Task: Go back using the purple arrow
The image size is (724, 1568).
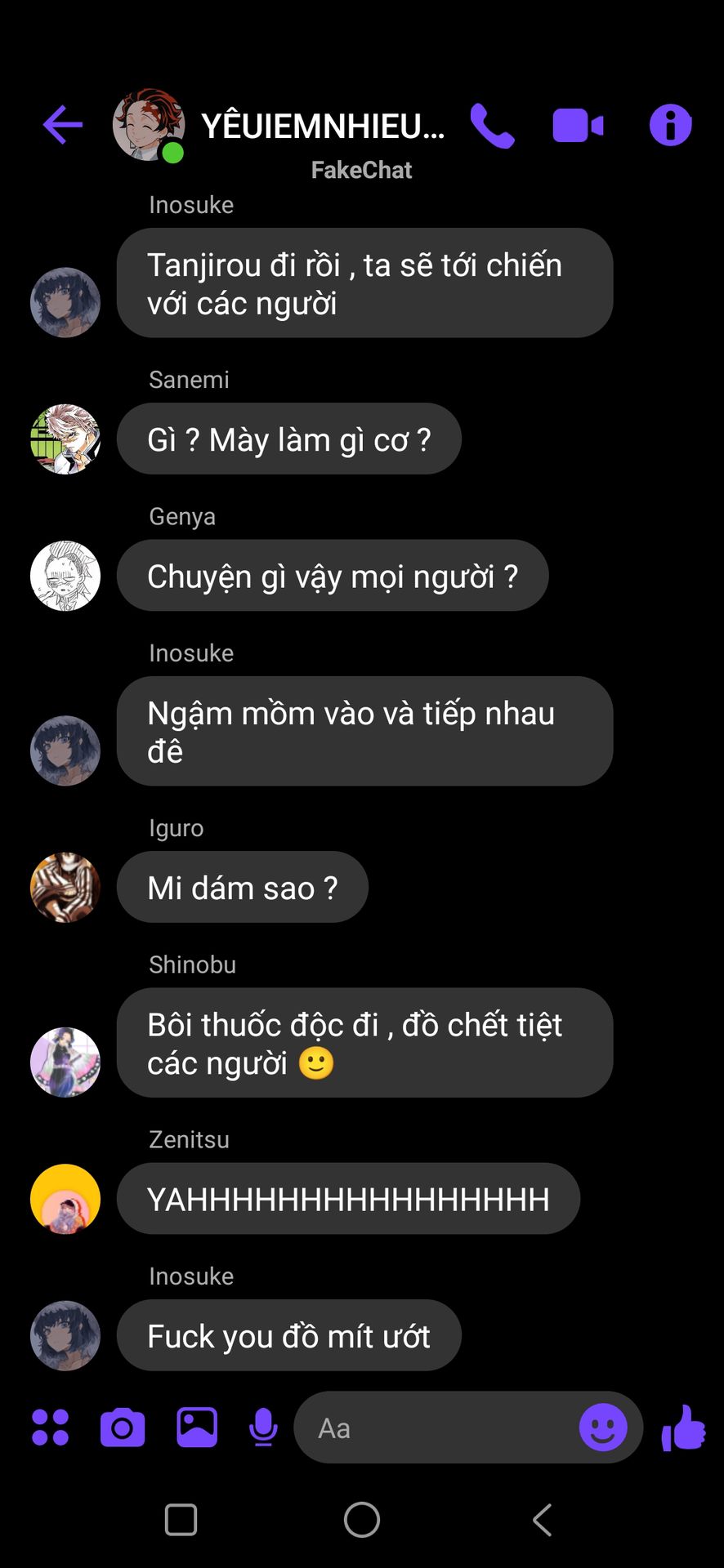Action: point(63,125)
